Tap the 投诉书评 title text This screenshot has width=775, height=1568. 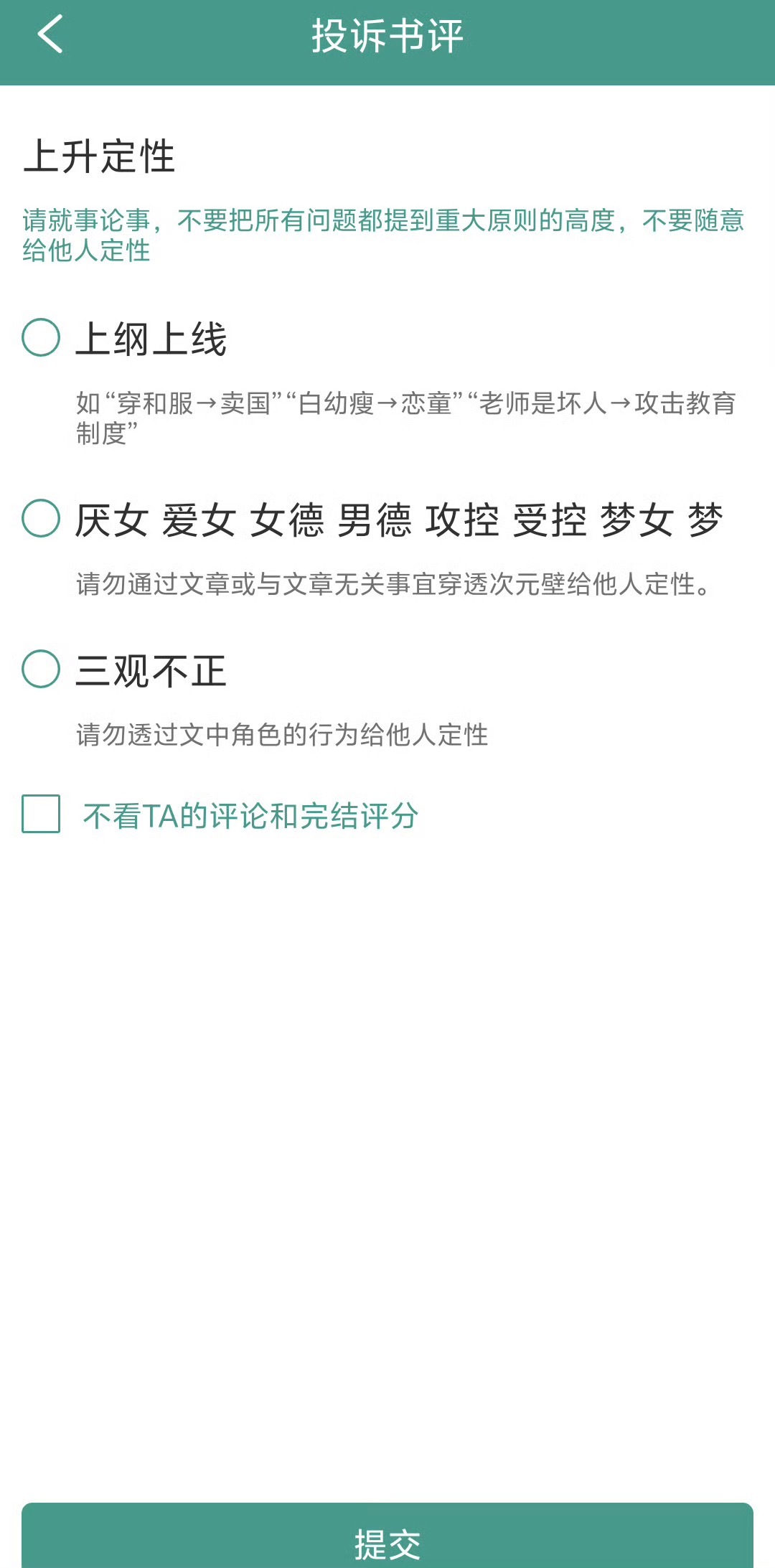click(x=387, y=34)
